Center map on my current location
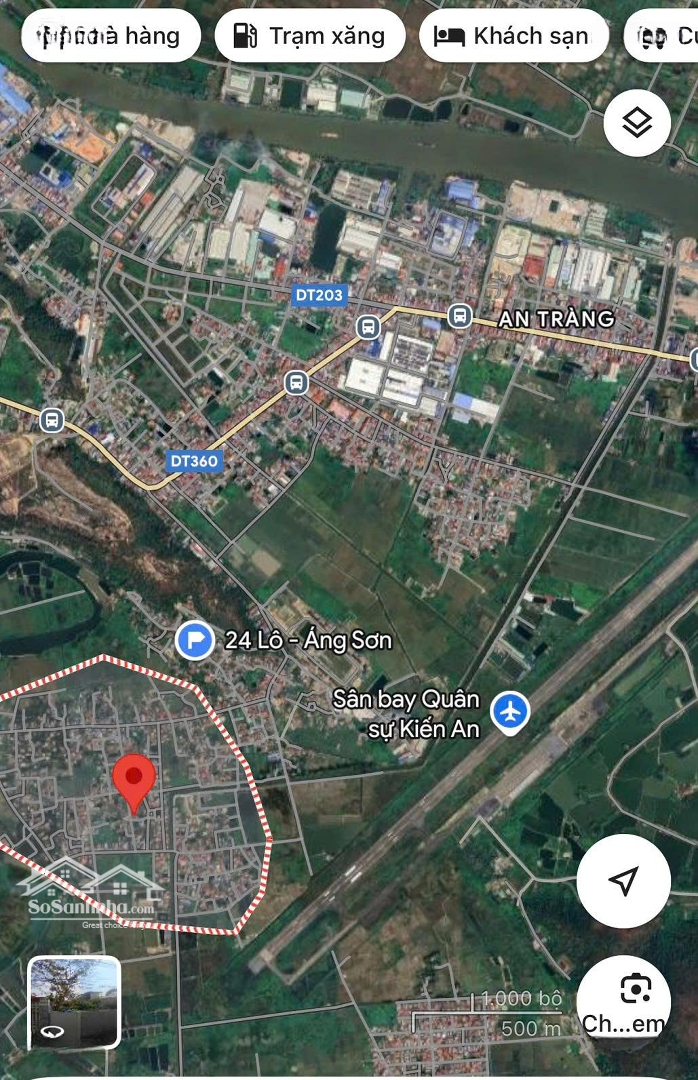Image resolution: width=698 pixels, height=1080 pixels. pyautogui.click(x=623, y=881)
